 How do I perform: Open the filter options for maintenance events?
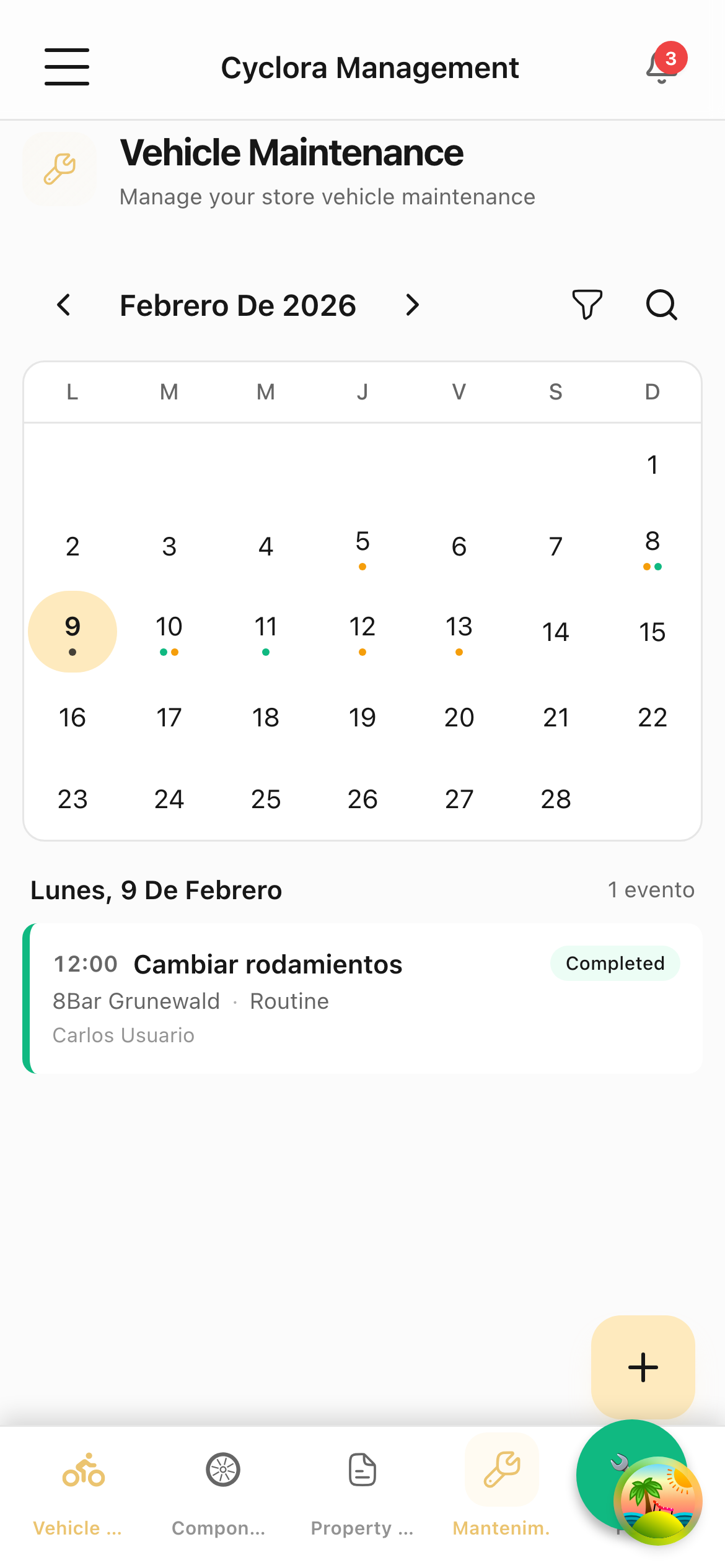(586, 305)
